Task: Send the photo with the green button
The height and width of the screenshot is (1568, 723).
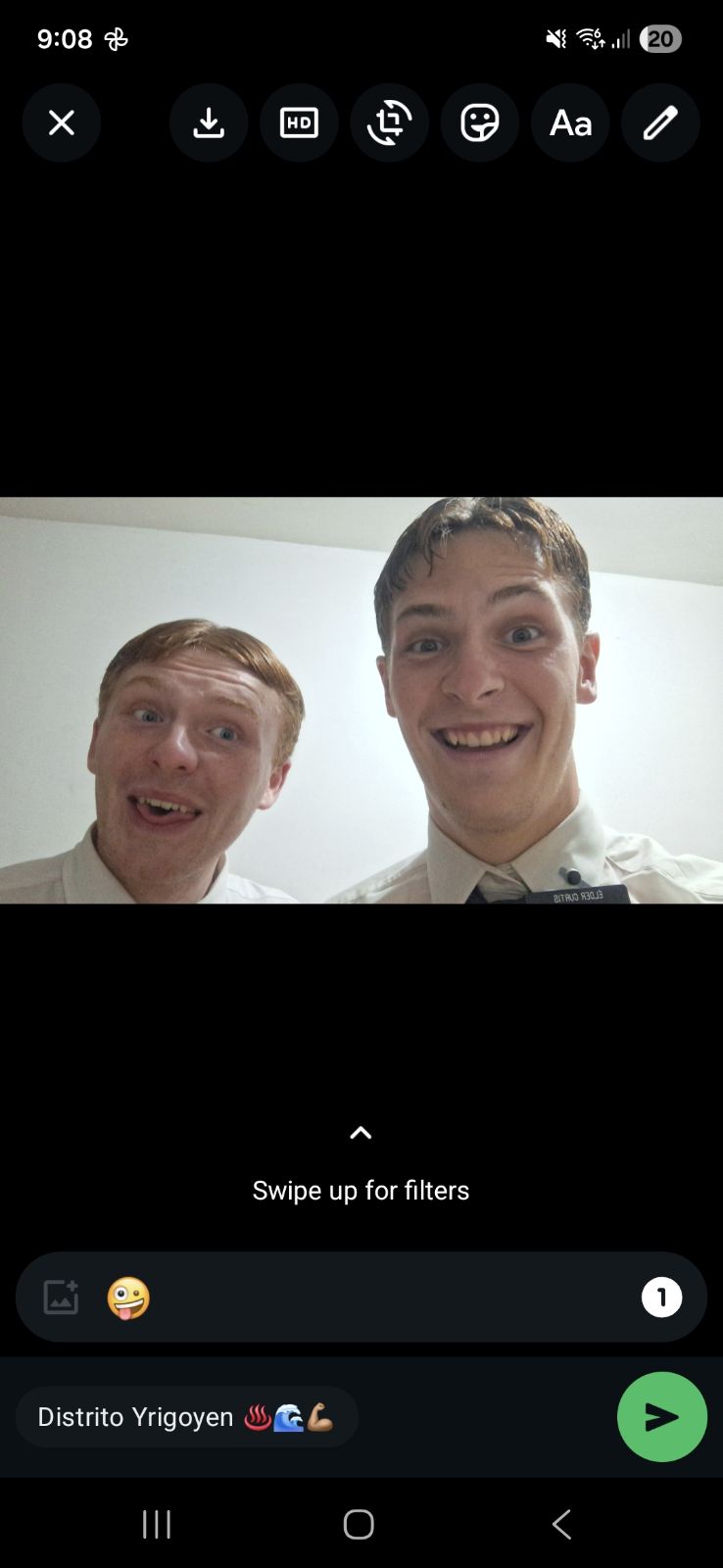Action: tap(661, 1417)
